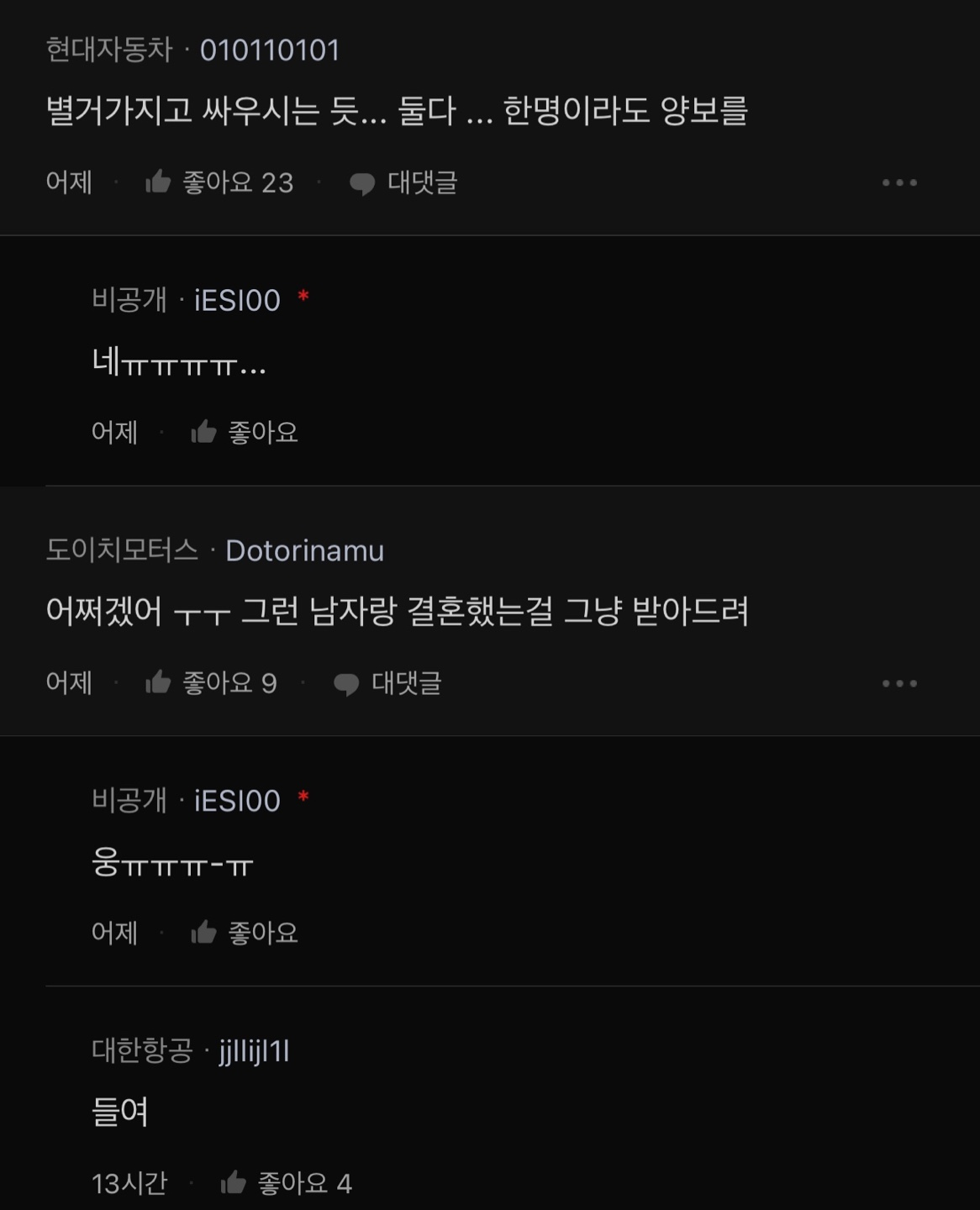Viewport: 980px width, 1210px height.
Task: Reply to 010110101's comment
Action: pos(403,182)
